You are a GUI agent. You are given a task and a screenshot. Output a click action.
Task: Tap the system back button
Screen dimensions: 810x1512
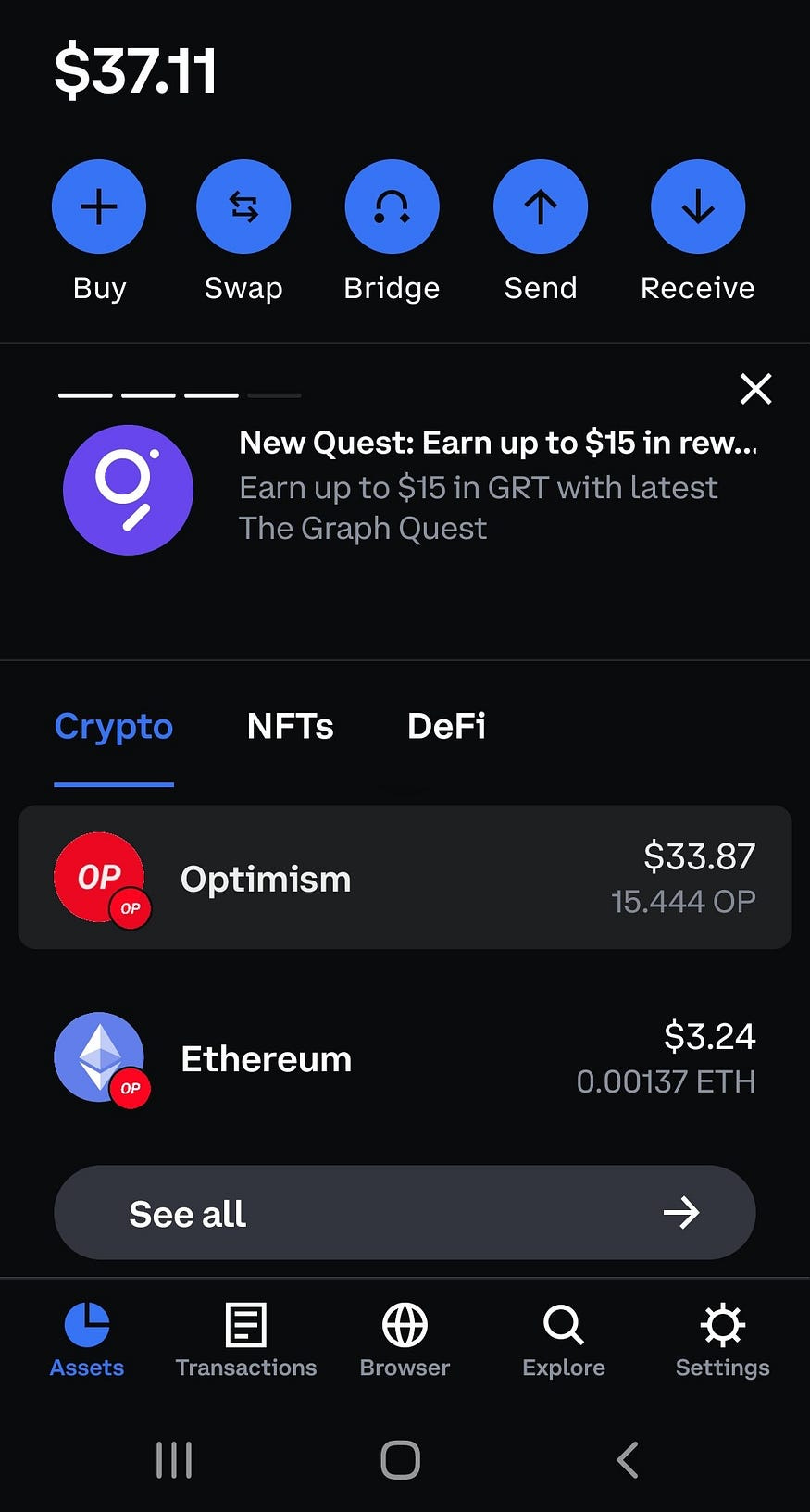(628, 1460)
